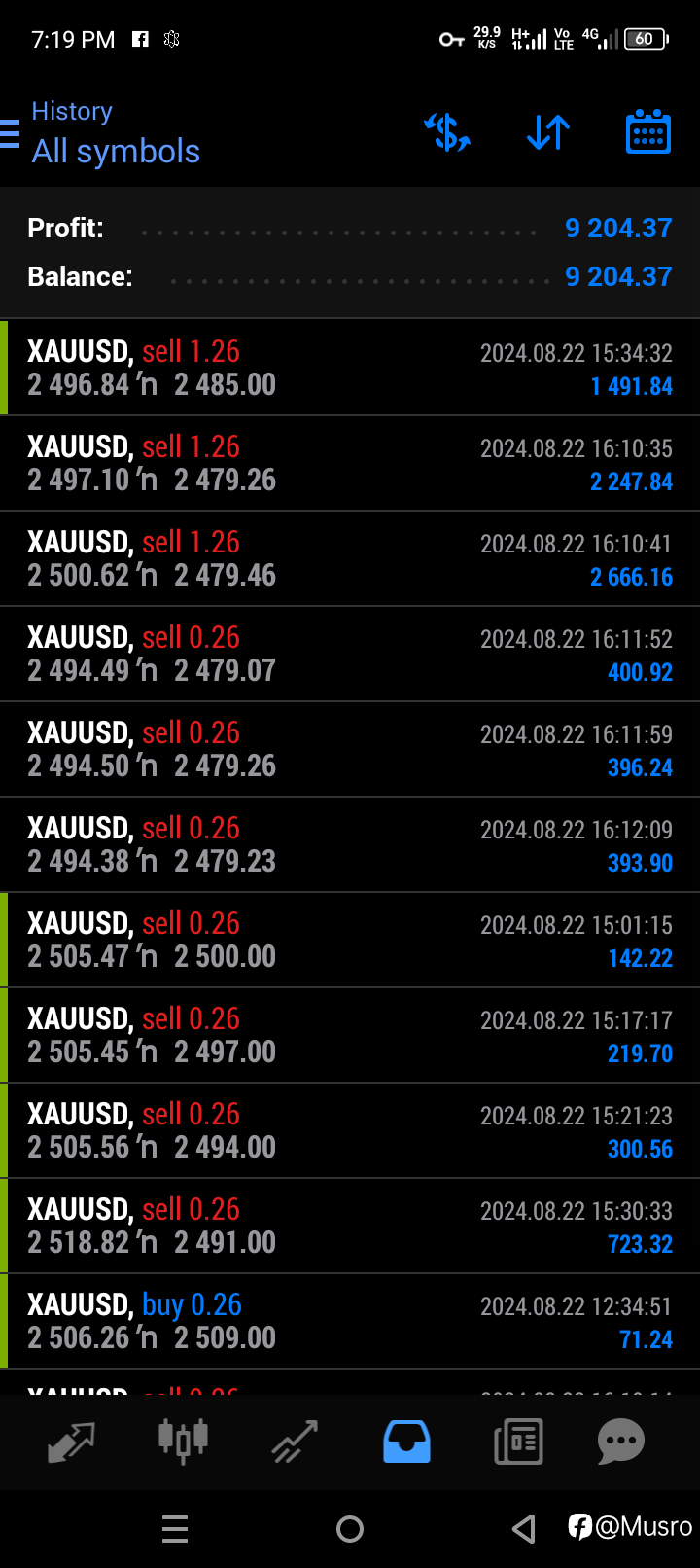Open the hamburger menu drawer
700x1568 pixels.
tap(10, 133)
